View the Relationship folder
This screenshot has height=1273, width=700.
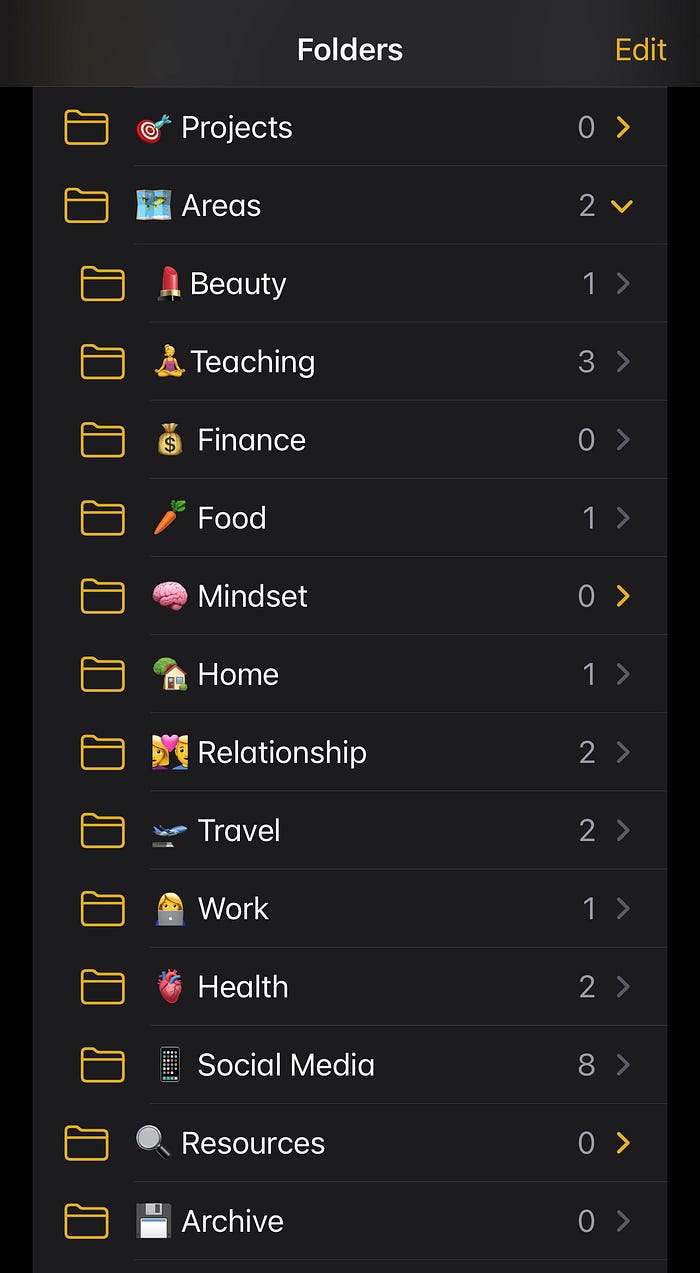click(282, 752)
